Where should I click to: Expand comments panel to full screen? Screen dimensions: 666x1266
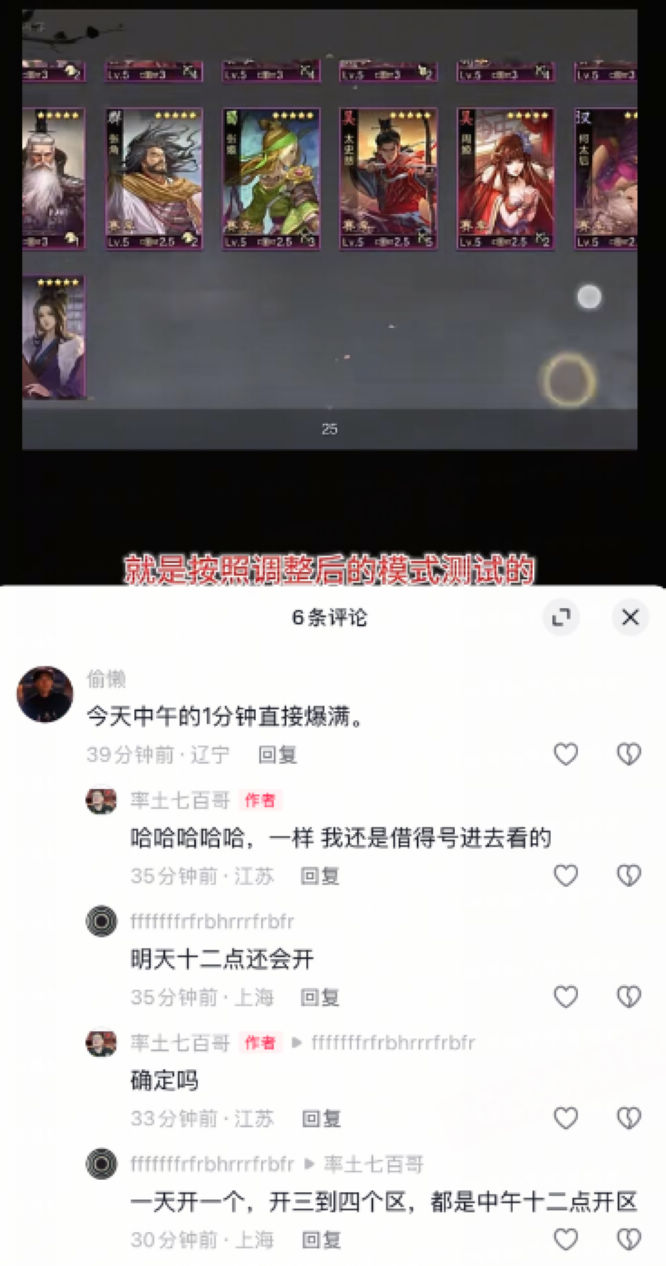click(x=561, y=618)
